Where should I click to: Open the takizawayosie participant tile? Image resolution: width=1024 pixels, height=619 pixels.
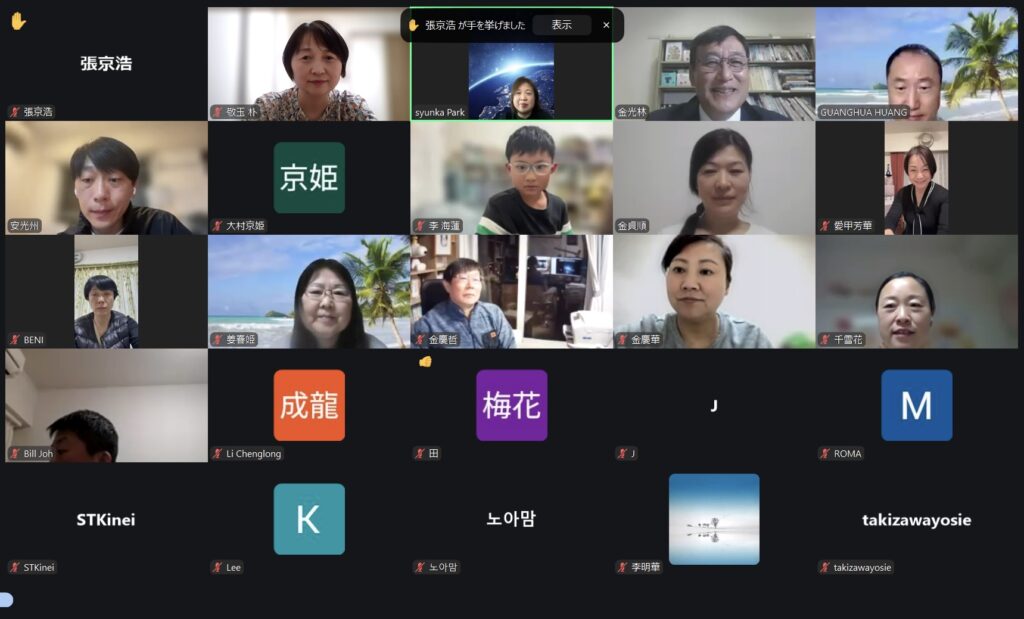coord(916,520)
